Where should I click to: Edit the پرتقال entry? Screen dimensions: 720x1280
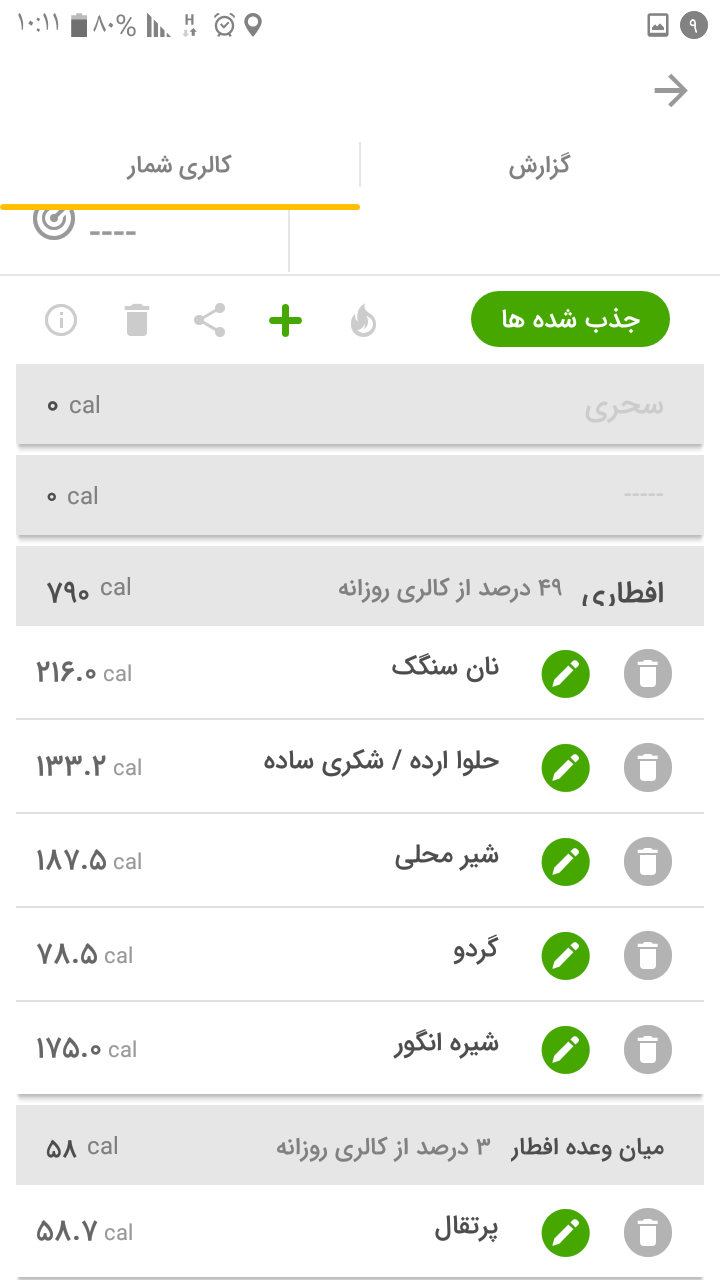566,1233
